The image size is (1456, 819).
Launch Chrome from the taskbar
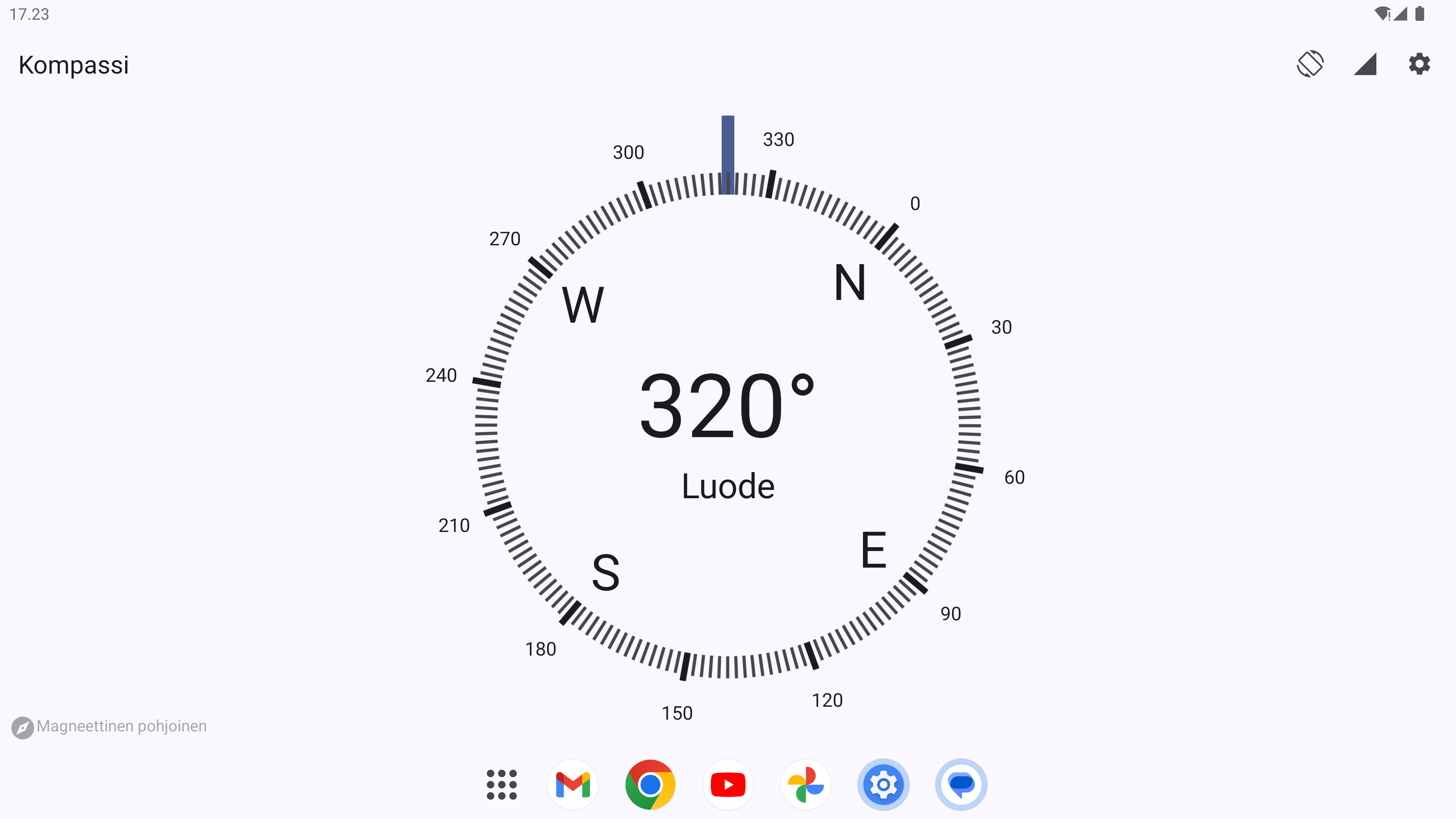tap(650, 784)
